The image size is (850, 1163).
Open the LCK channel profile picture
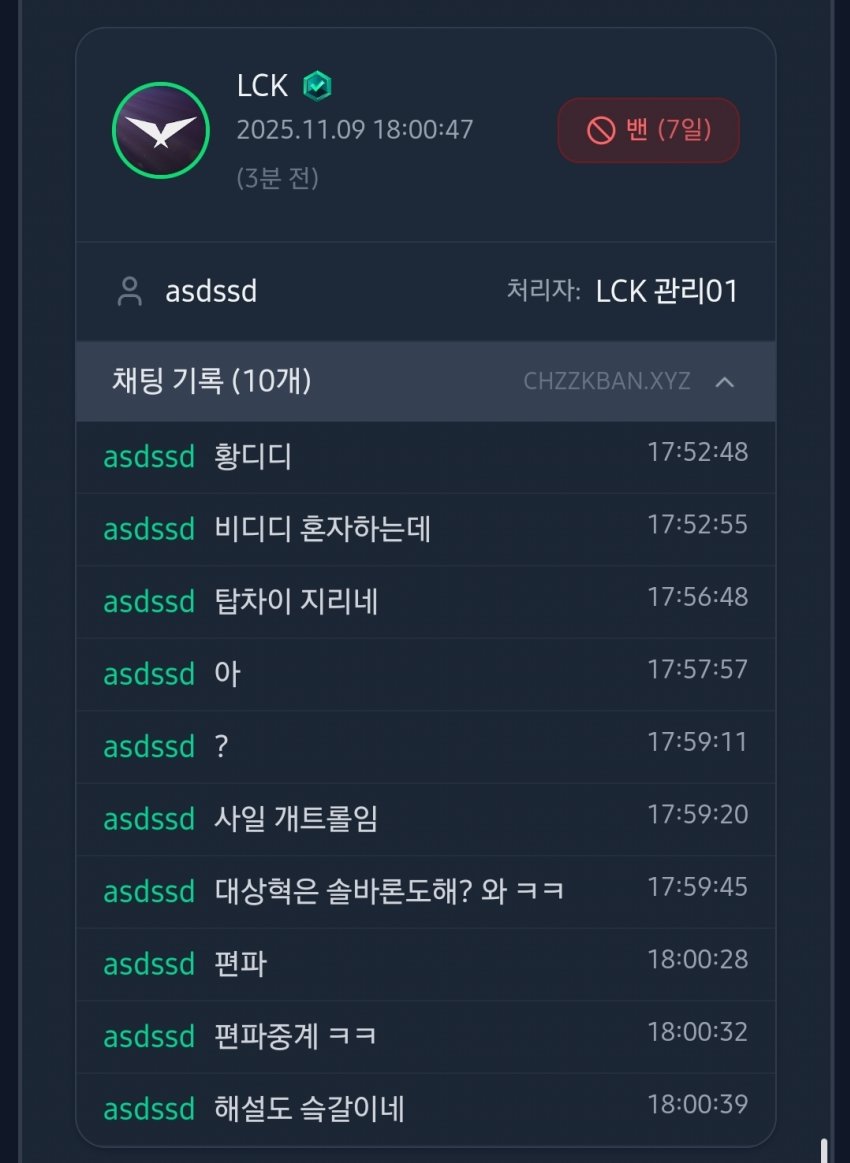tap(160, 131)
